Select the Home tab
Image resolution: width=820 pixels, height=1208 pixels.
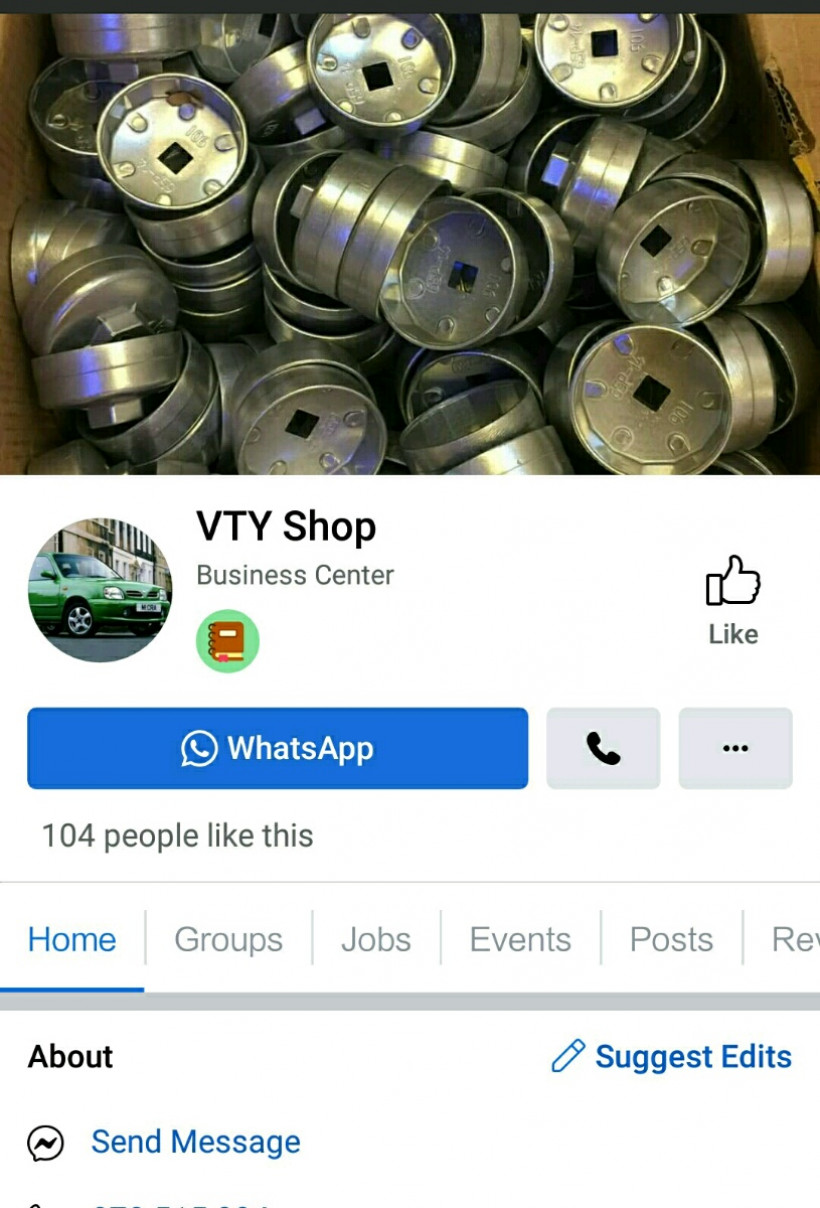71,939
